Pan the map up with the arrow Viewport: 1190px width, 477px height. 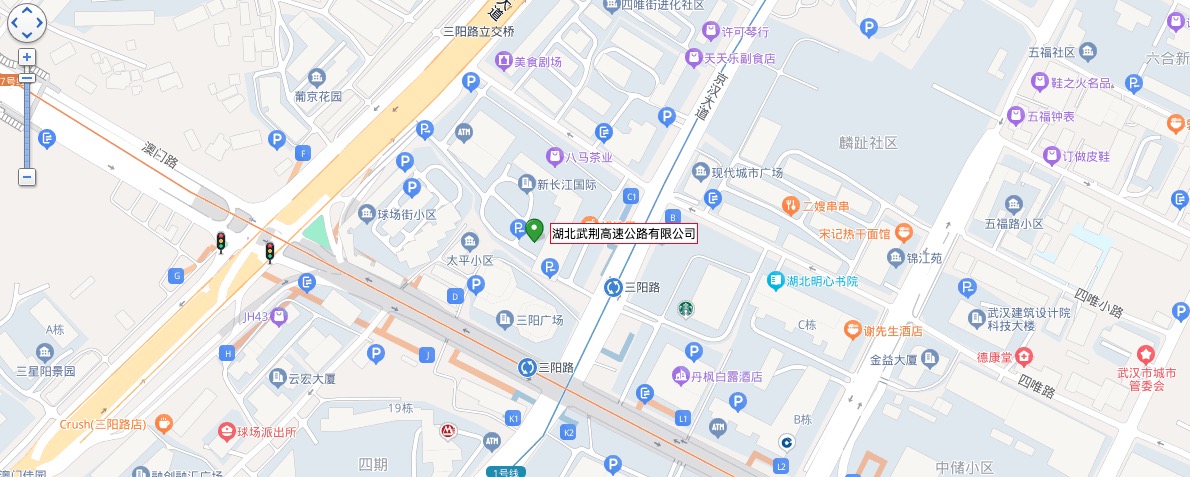27,11
